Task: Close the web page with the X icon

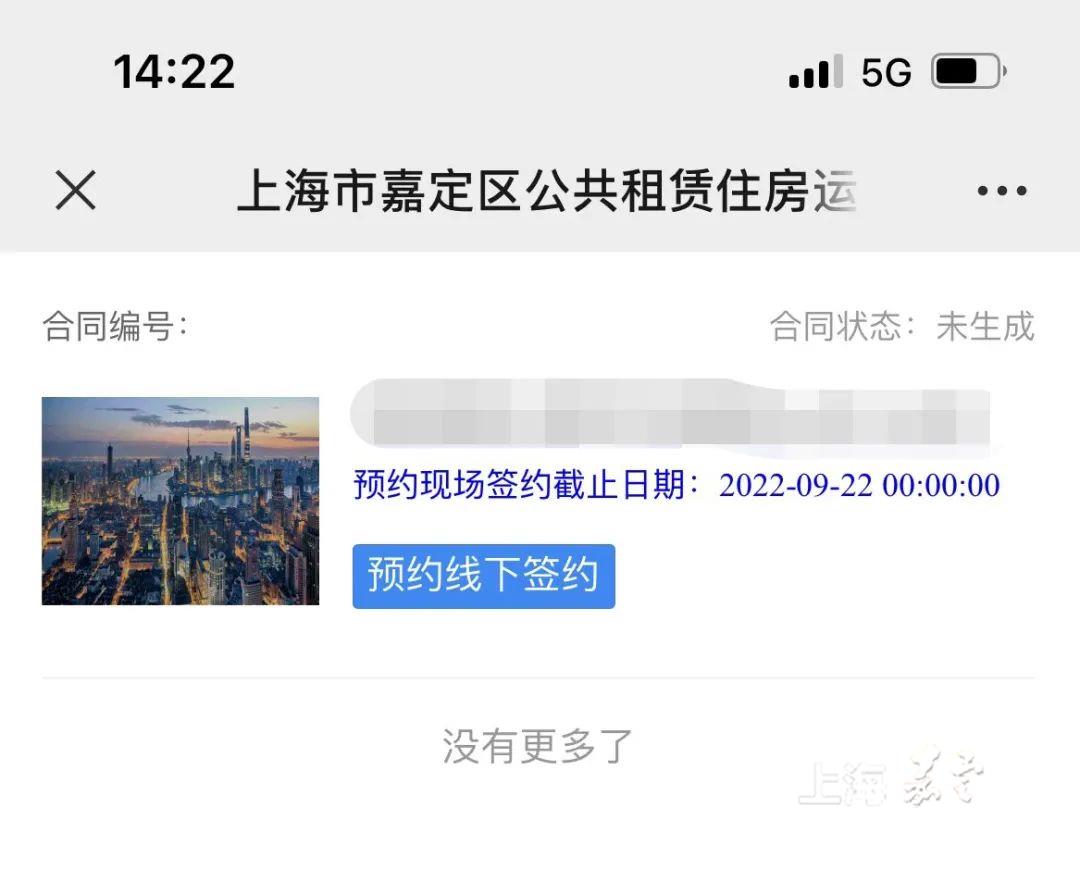Action: 75,190
